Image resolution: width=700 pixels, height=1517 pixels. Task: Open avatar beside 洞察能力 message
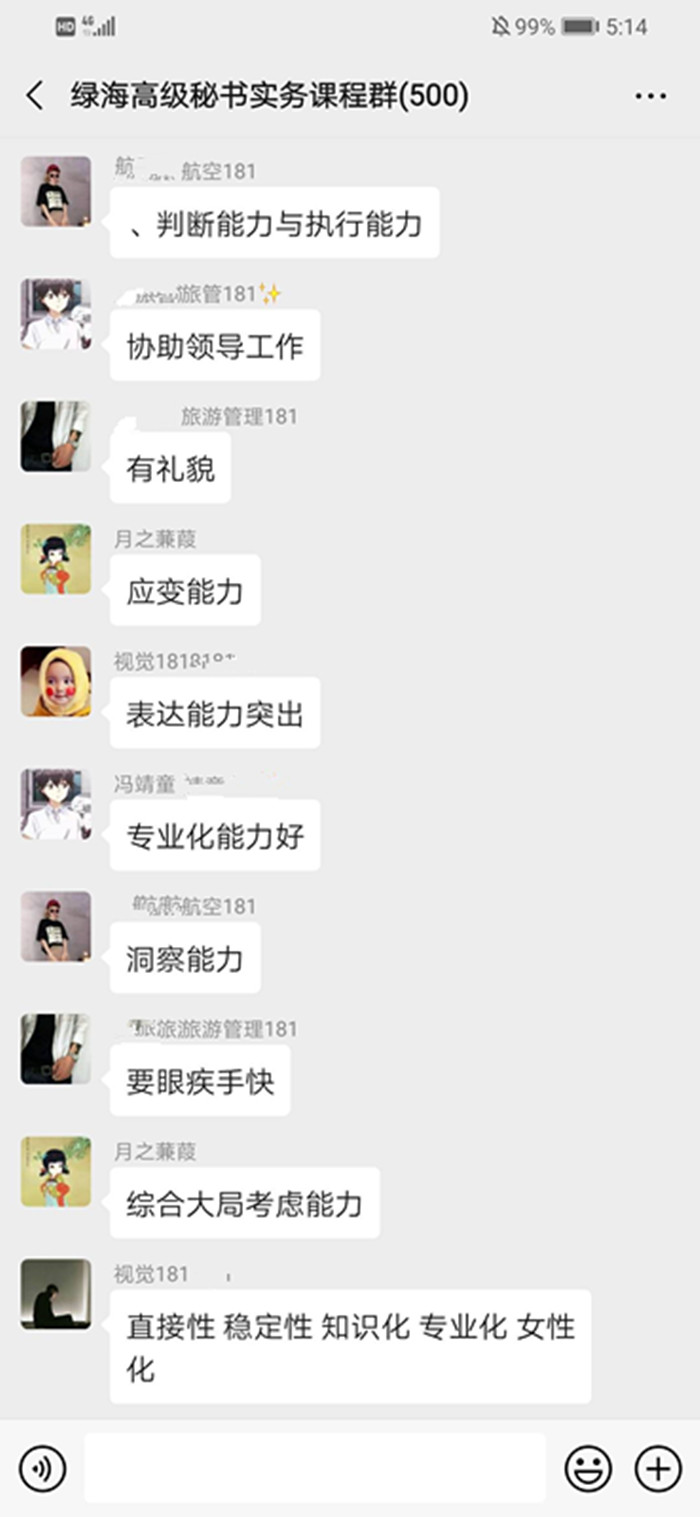[x=56, y=926]
